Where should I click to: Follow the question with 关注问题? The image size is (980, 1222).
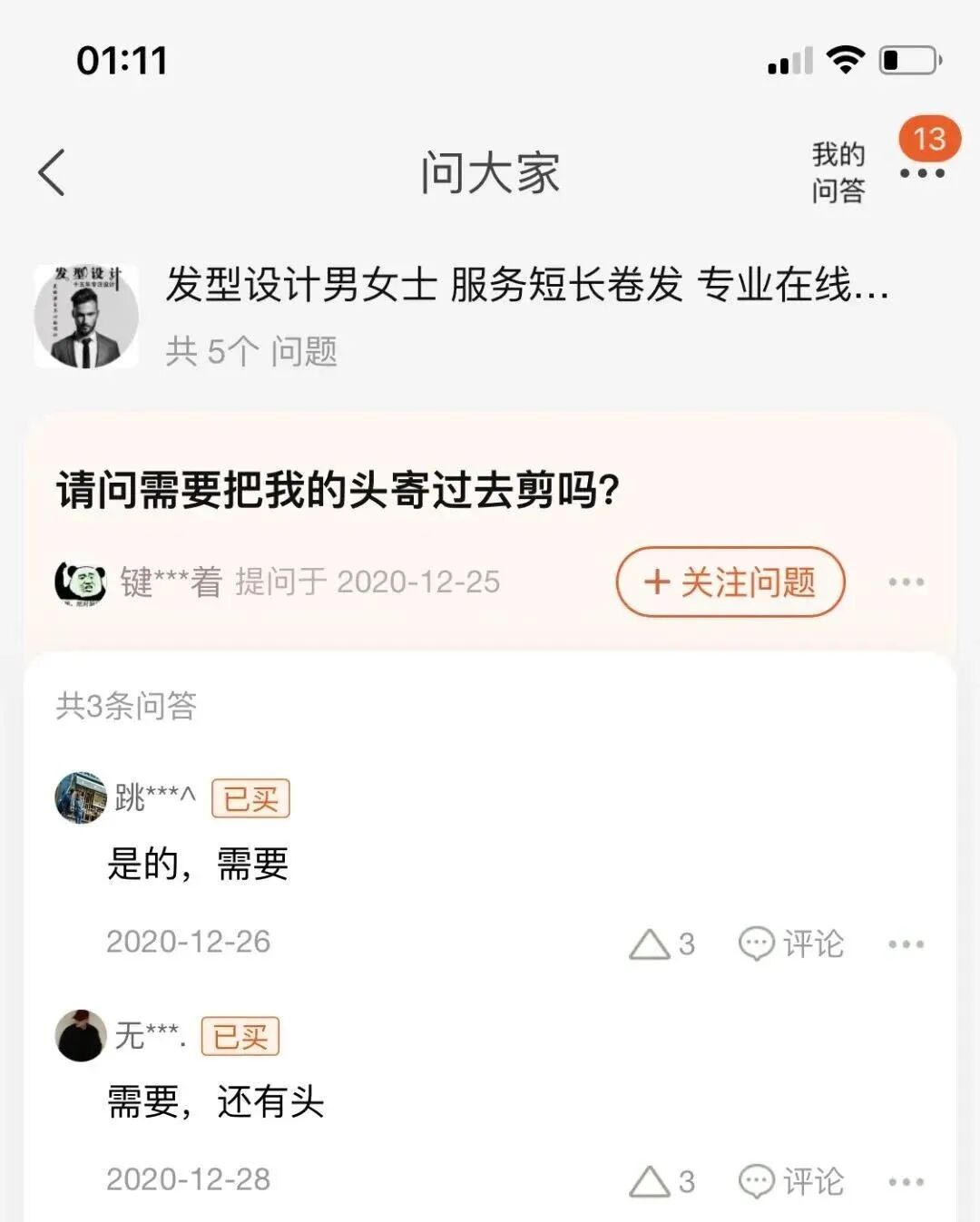730,582
